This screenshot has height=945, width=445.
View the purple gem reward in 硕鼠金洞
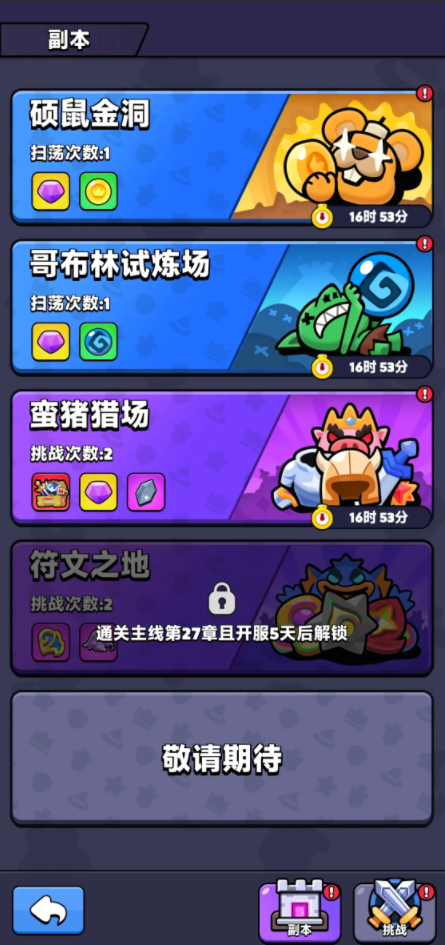tap(51, 191)
